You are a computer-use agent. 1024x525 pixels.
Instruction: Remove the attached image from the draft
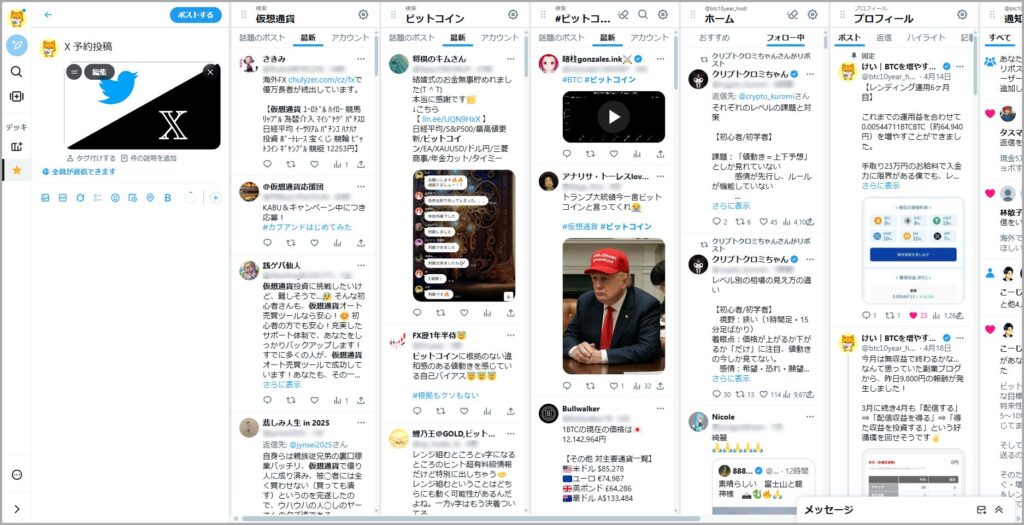click(209, 72)
